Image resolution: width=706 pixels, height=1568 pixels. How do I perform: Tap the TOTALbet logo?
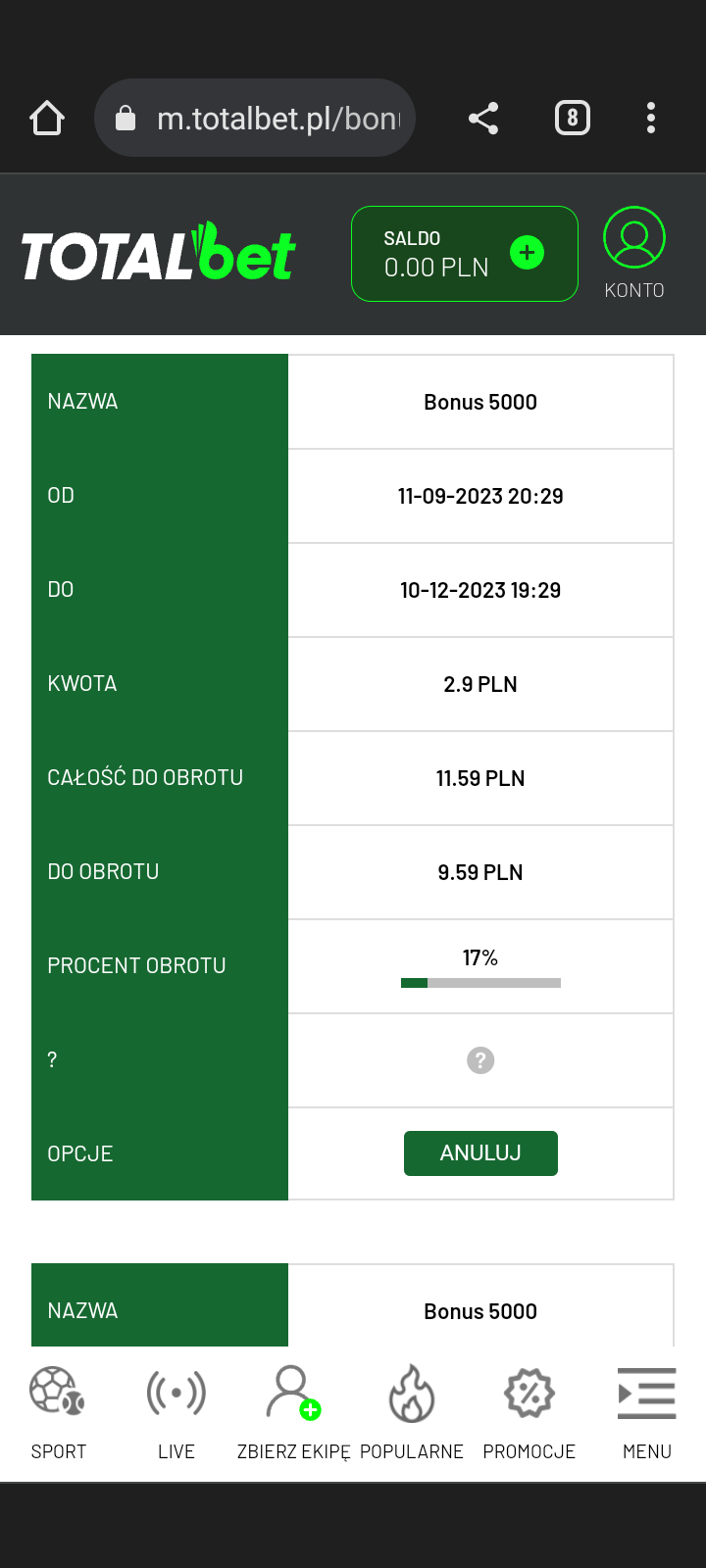pos(159,253)
